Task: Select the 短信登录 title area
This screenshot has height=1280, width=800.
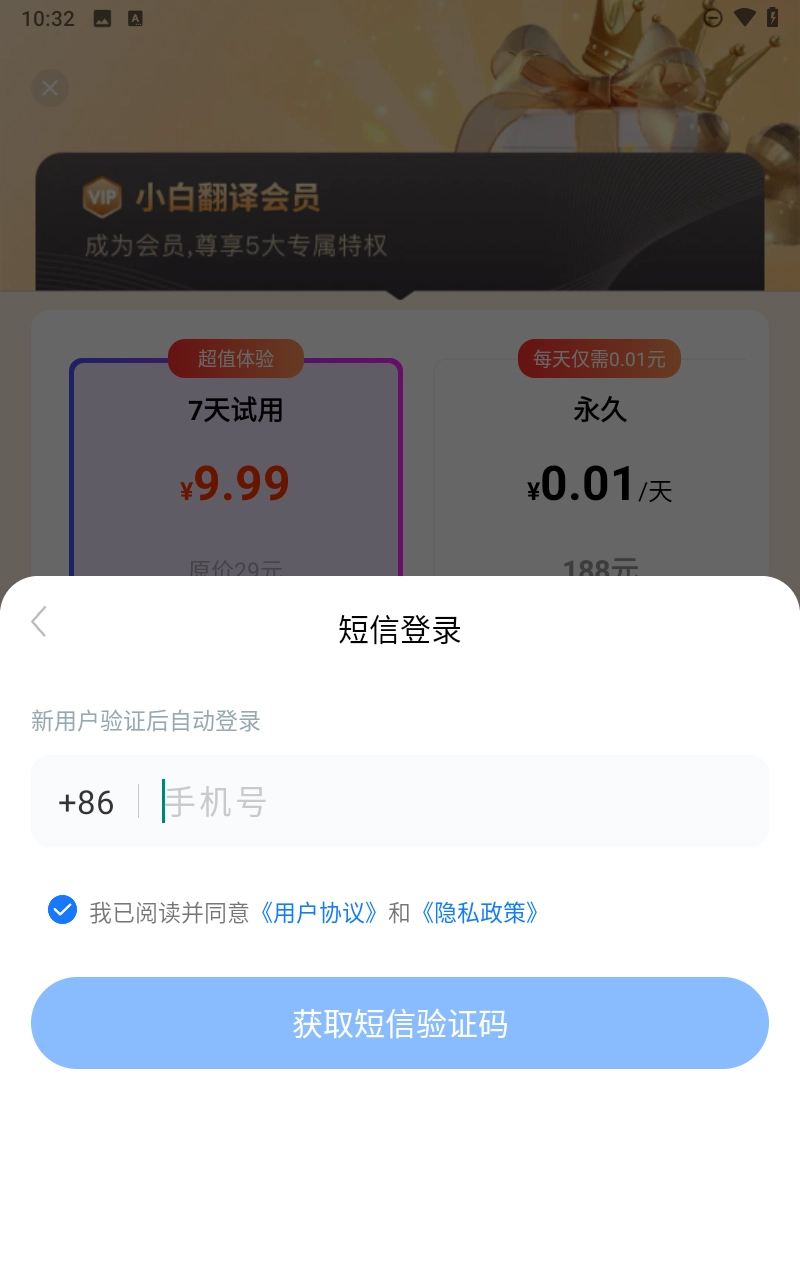Action: pyautogui.click(x=400, y=629)
